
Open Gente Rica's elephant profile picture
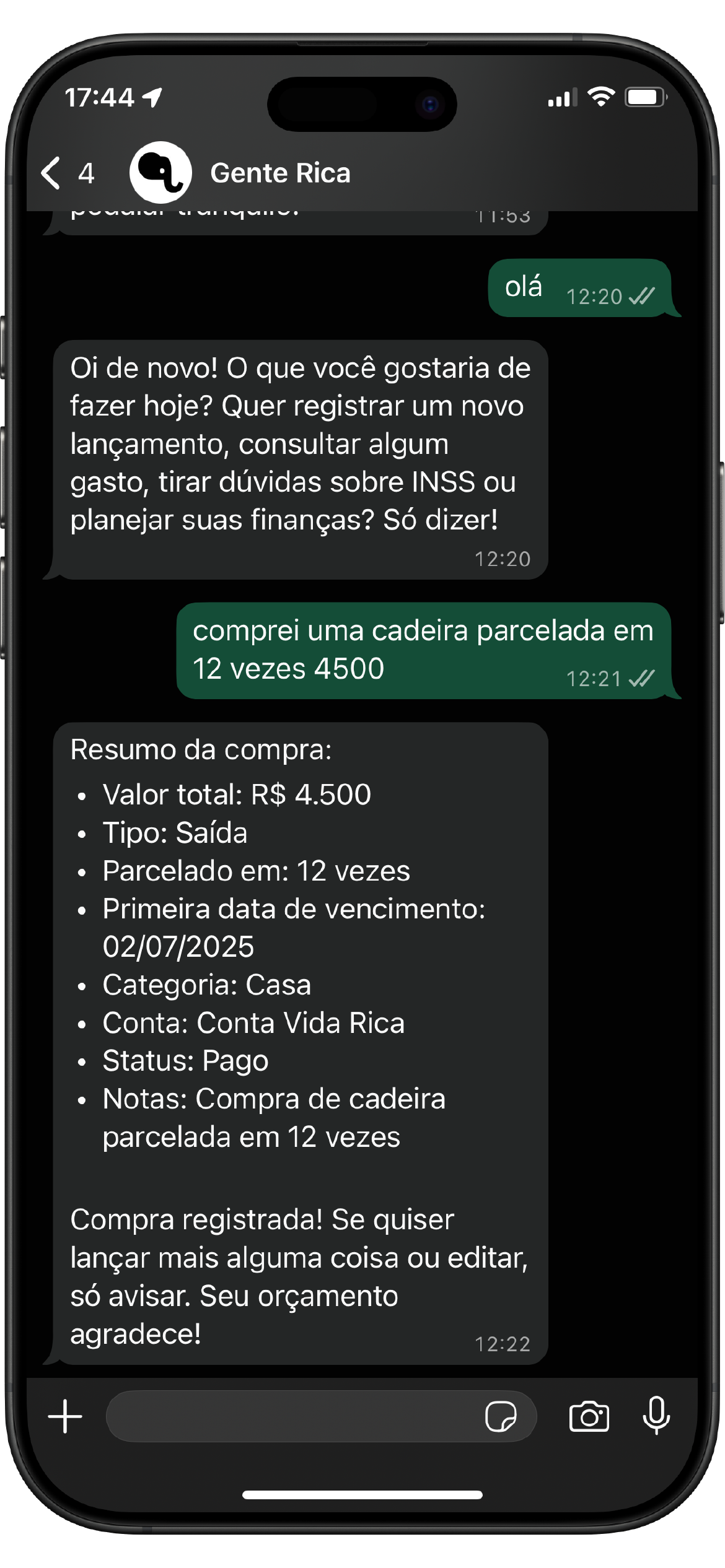click(x=161, y=172)
